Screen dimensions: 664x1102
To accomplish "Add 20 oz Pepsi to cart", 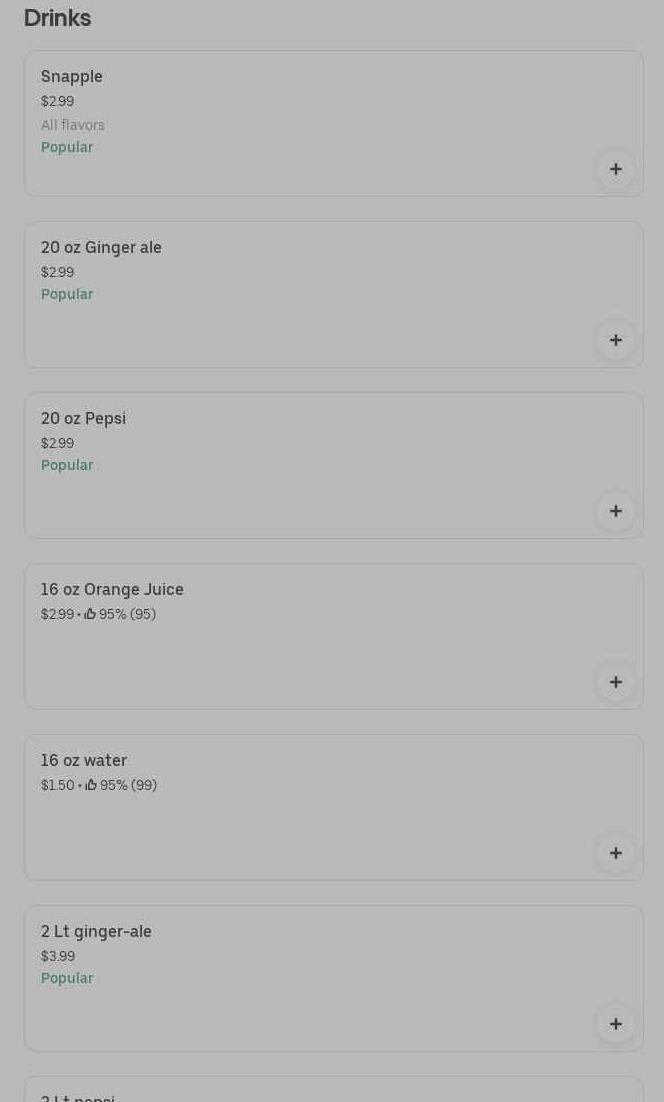I will point(616,511).
